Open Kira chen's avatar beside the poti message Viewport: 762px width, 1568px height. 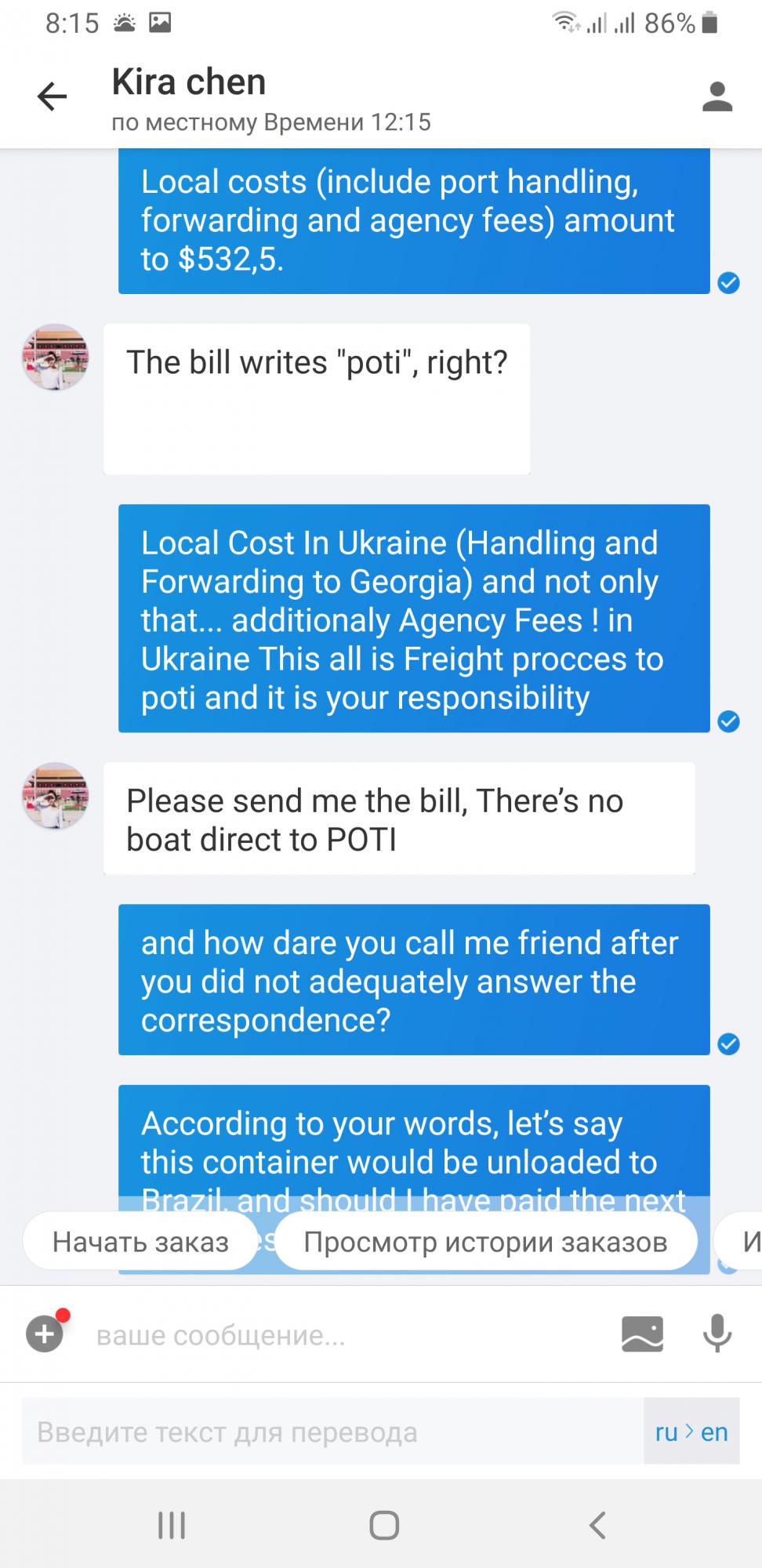(56, 358)
